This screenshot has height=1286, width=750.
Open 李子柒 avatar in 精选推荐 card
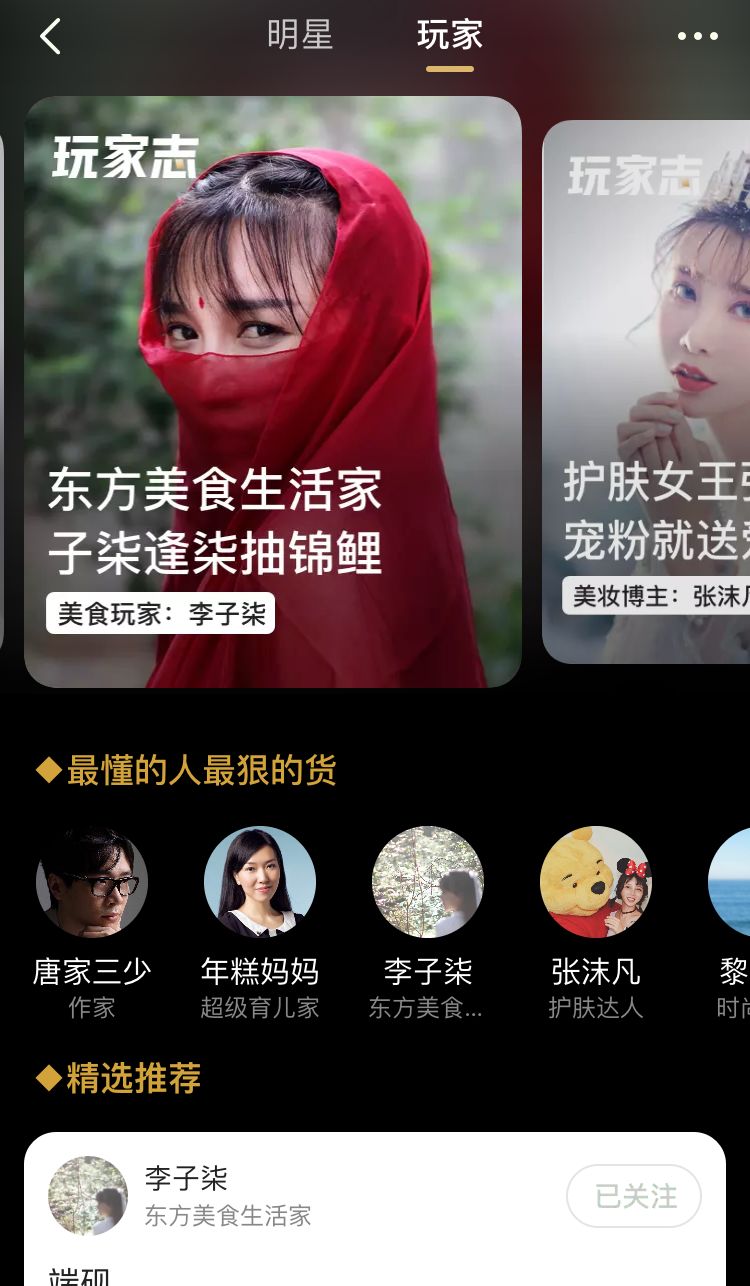point(88,1196)
